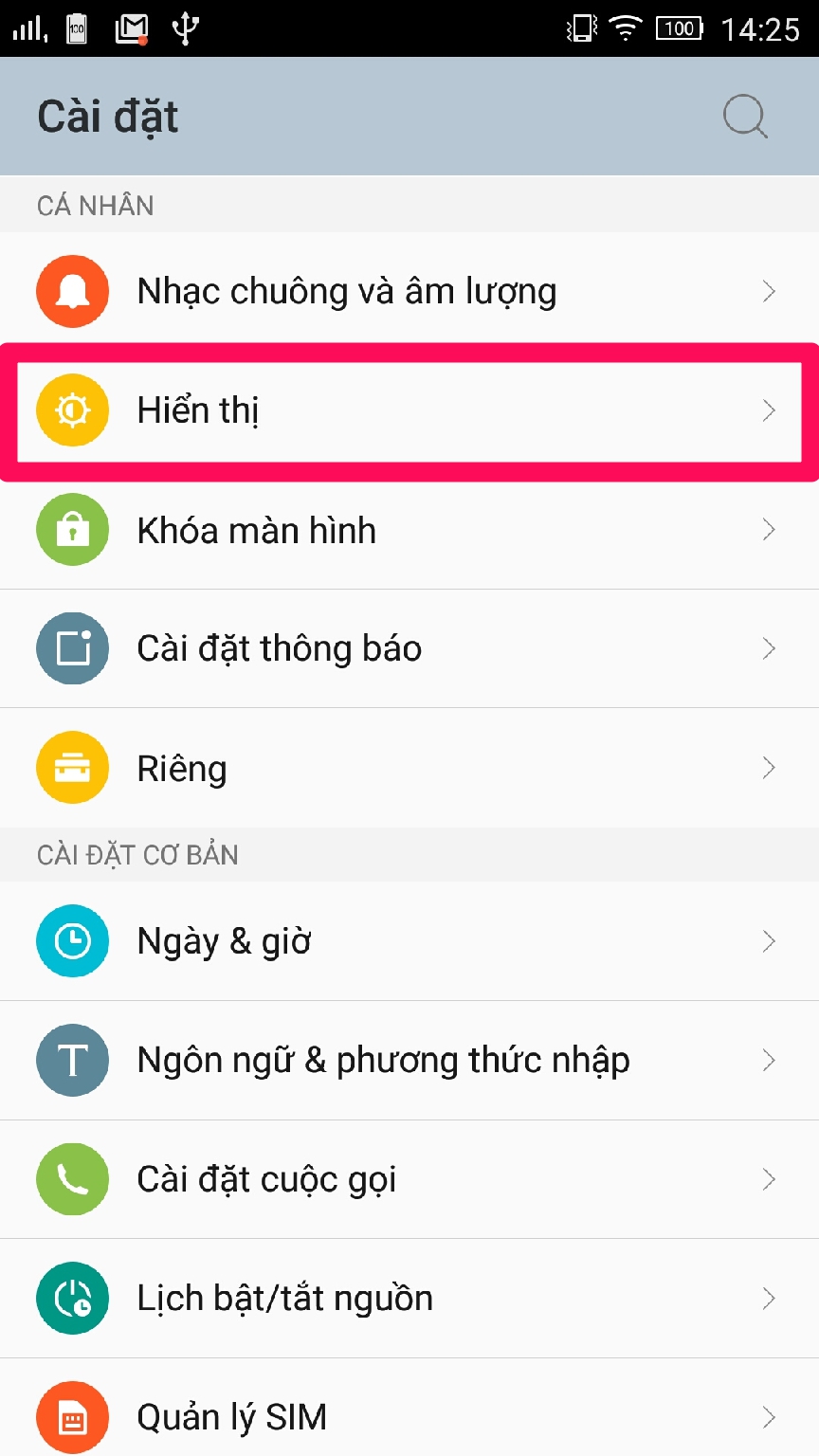Screen dimensions: 819x1456
Task: Click the orange SIM card icon for Quản lý SIM
Action: tap(72, 1416)
